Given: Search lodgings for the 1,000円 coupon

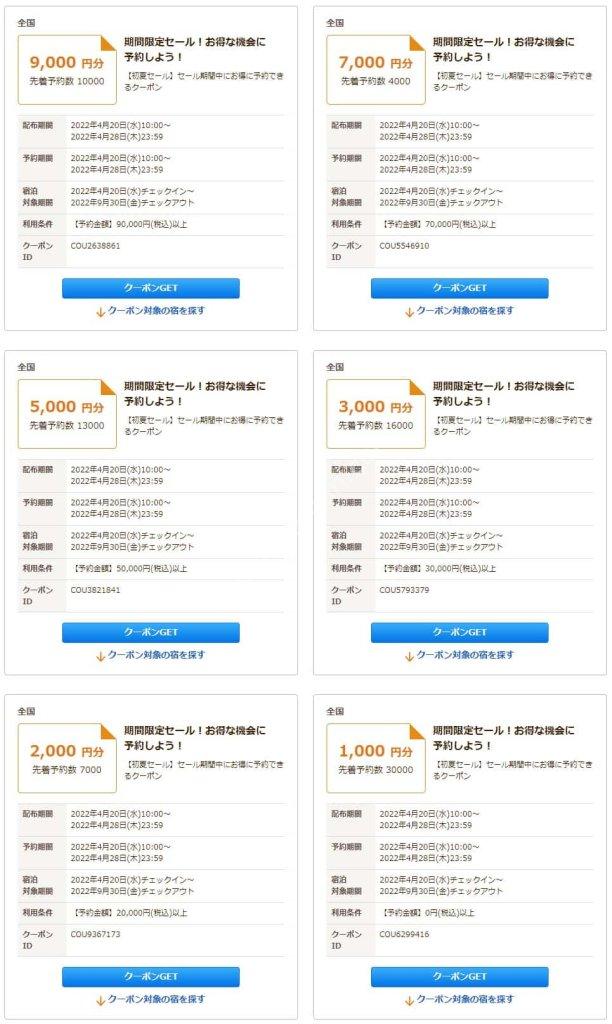Looking at the screenshot, I should click(x=460, y=999).
